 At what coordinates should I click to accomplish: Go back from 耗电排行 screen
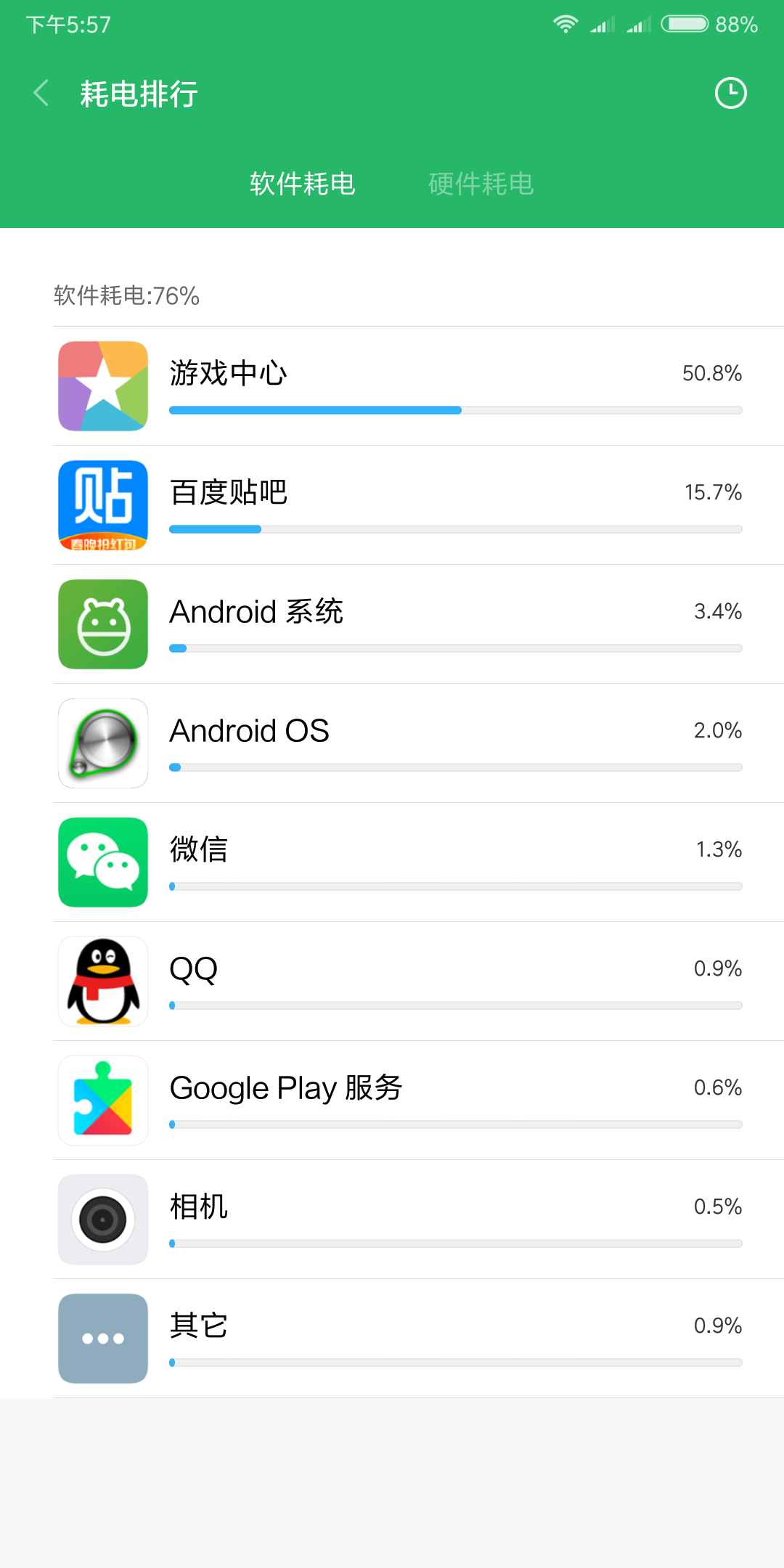coord(42,94)
